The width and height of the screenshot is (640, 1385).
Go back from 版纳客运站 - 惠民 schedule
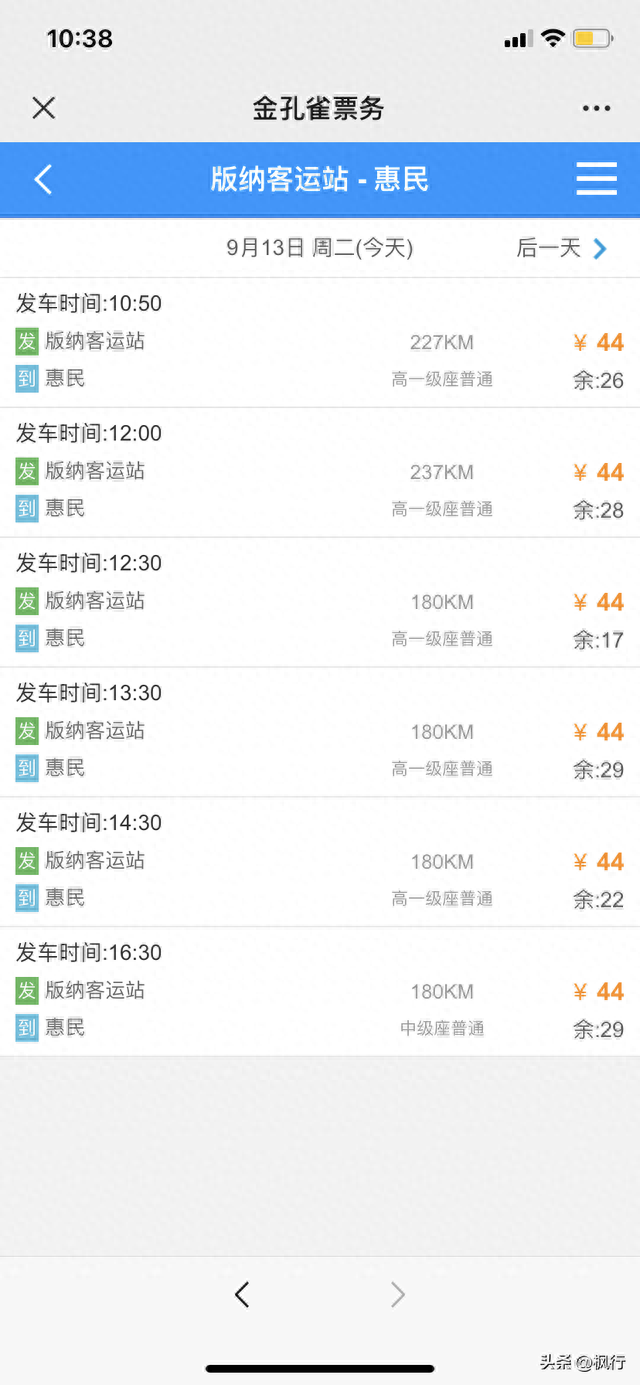tap(43, 180)
